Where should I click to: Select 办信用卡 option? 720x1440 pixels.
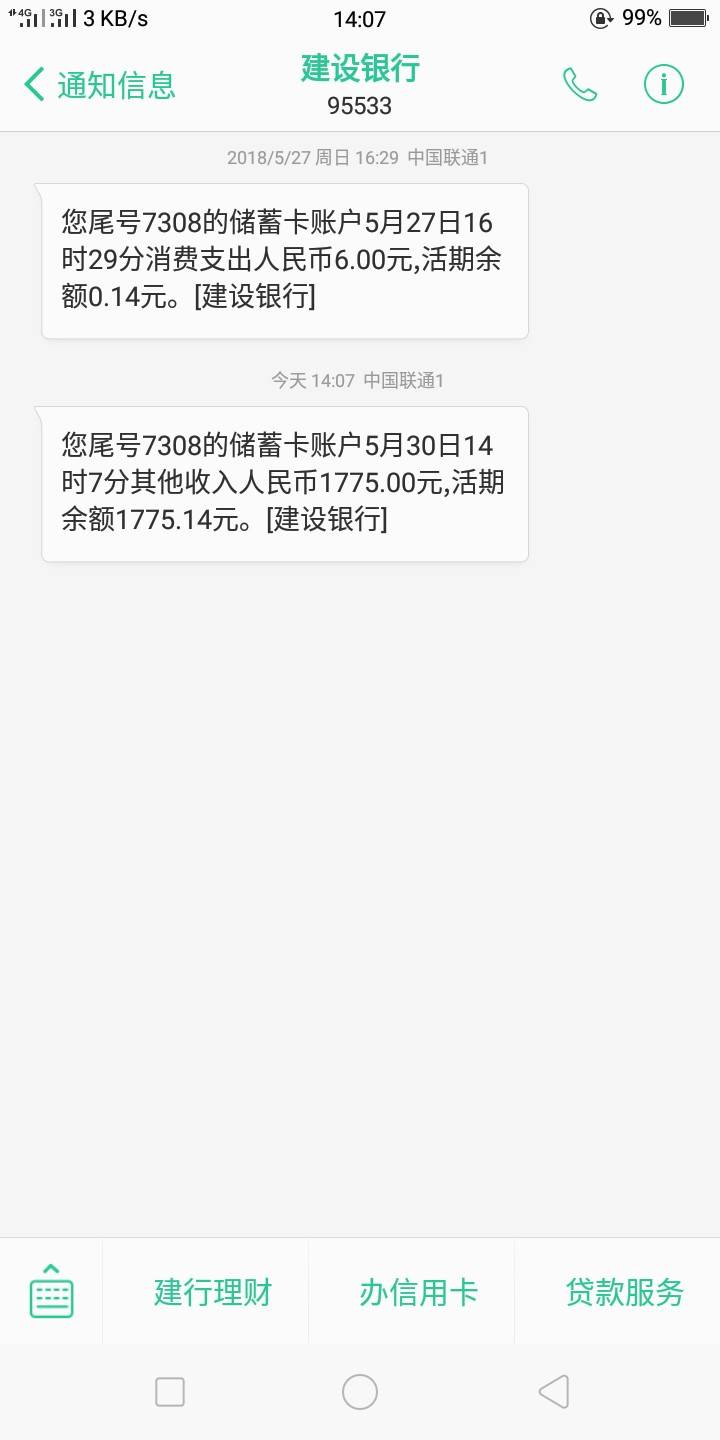pyautogui.click(x=418, y=1292)
